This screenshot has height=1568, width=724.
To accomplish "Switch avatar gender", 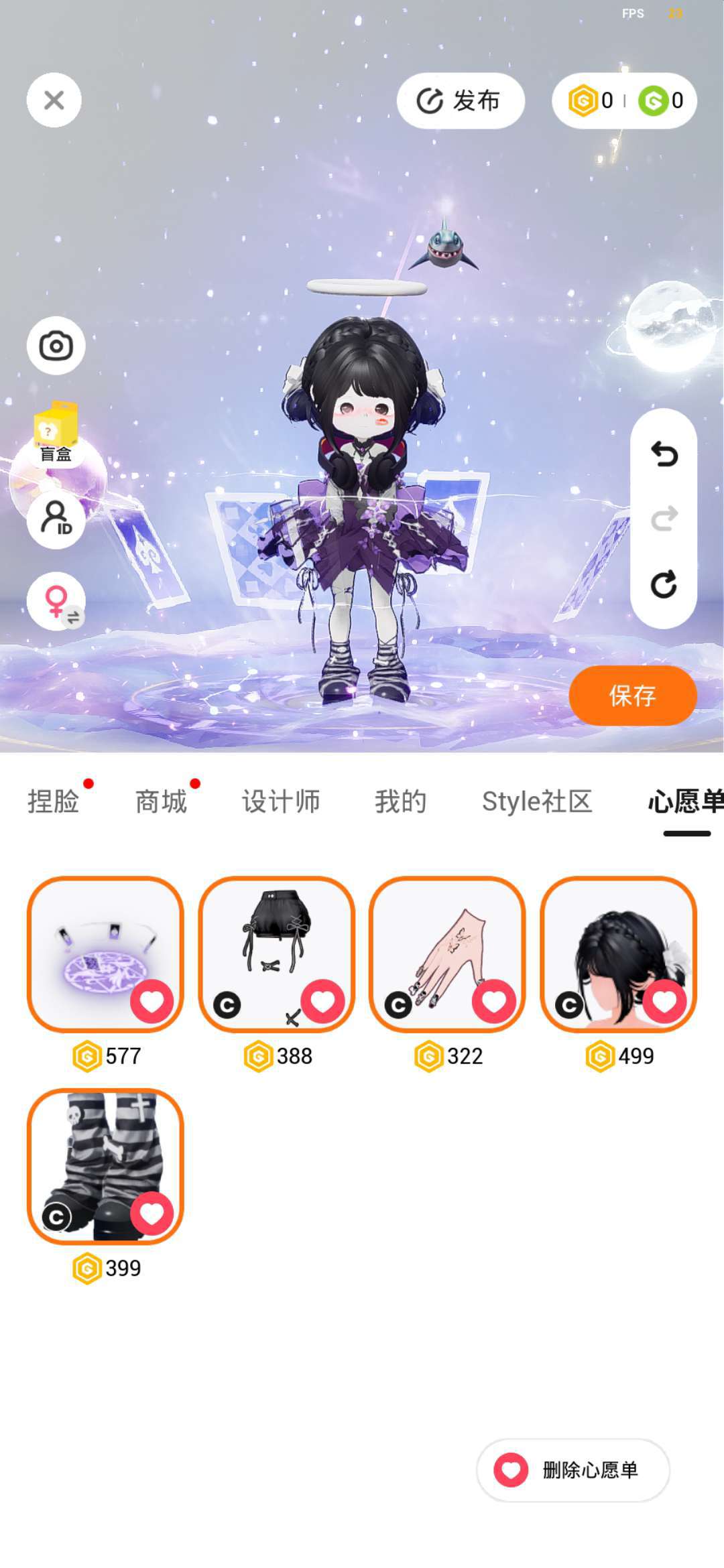I will point(56,601).
